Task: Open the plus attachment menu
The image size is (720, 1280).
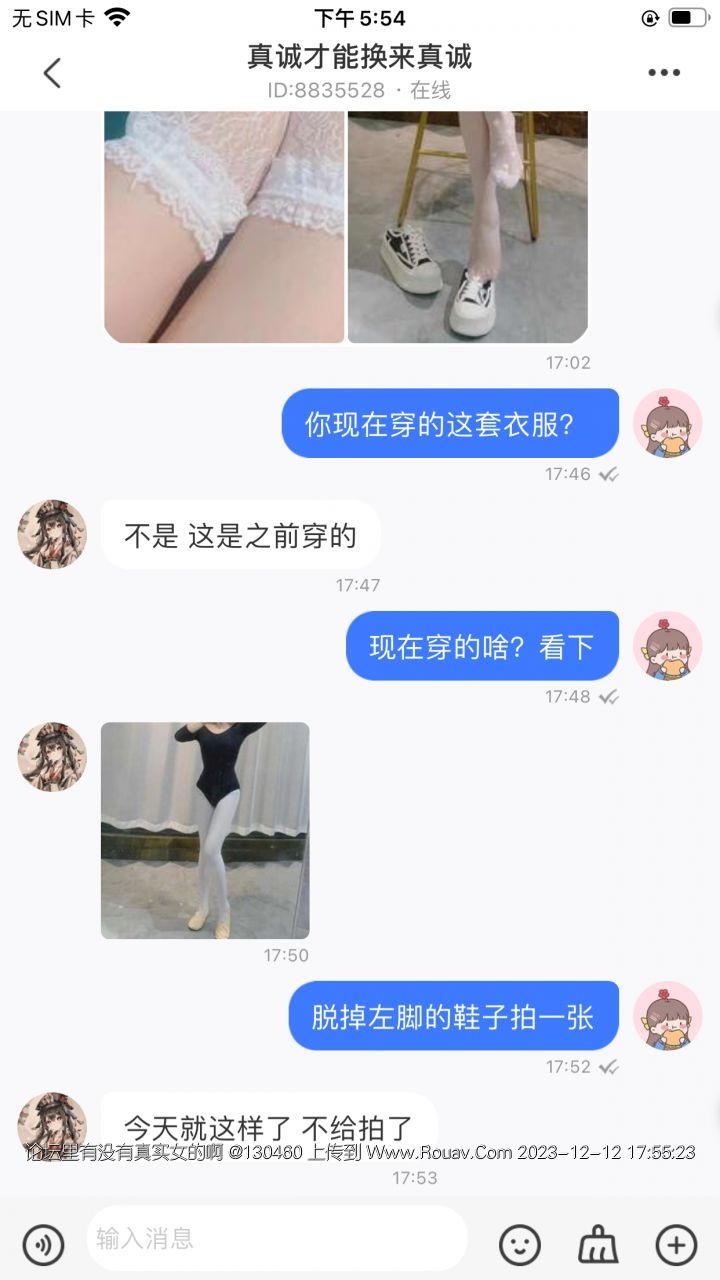Action: (x=676, y=1245)
